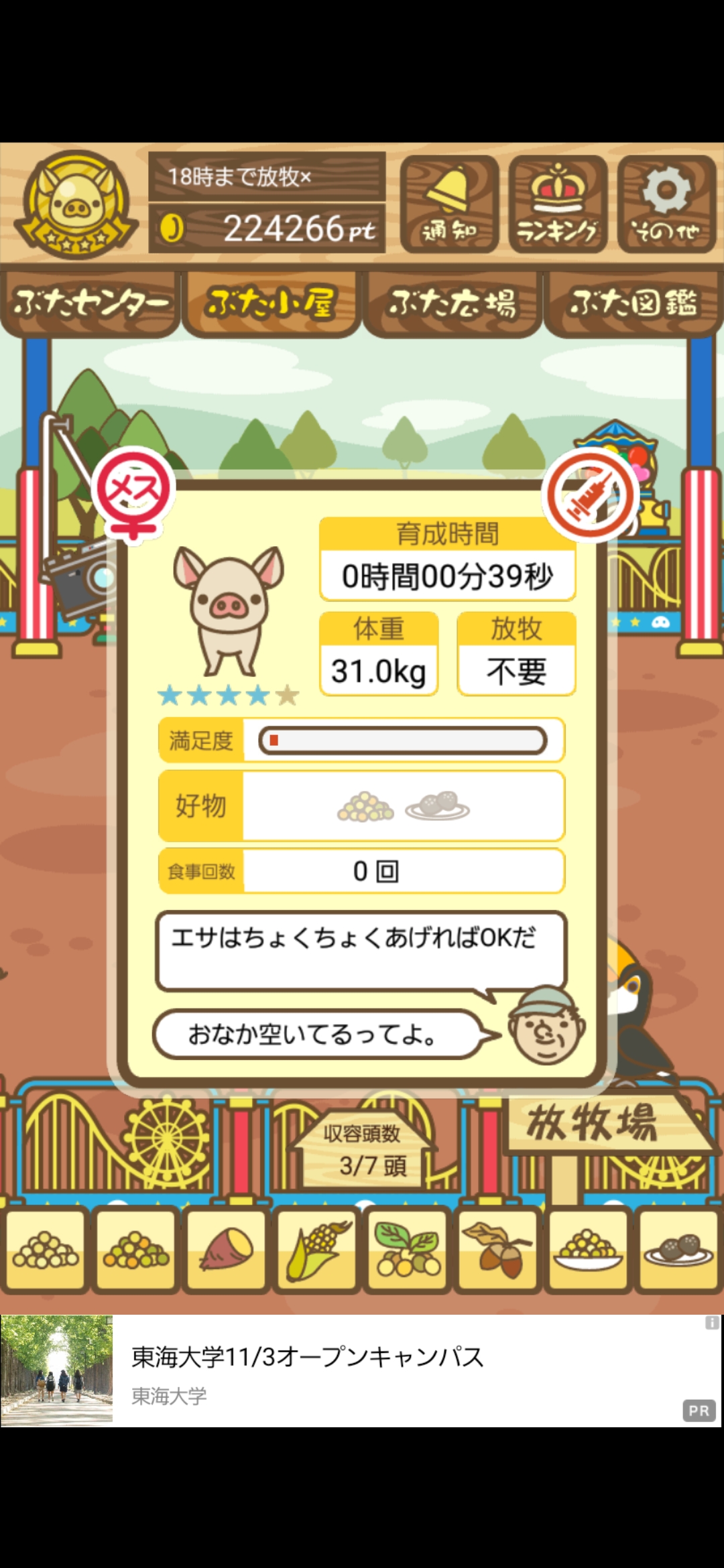Switch to the ぶた図鑑 tab
724x1568 pixels.
coord(633,304)
